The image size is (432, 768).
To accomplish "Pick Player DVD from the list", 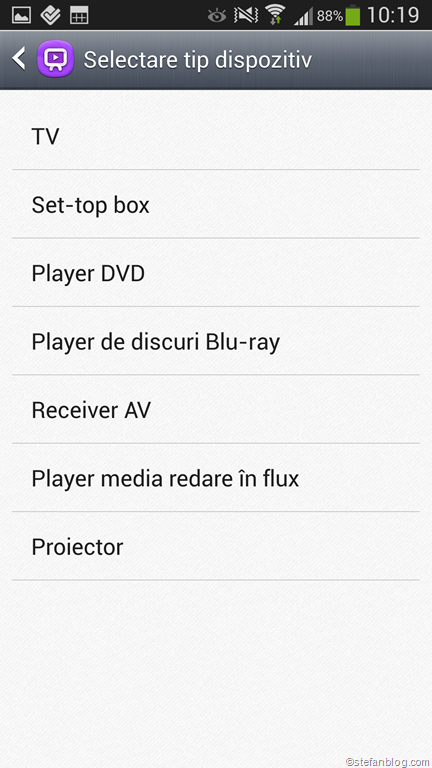I will click(x=216, y=273).
